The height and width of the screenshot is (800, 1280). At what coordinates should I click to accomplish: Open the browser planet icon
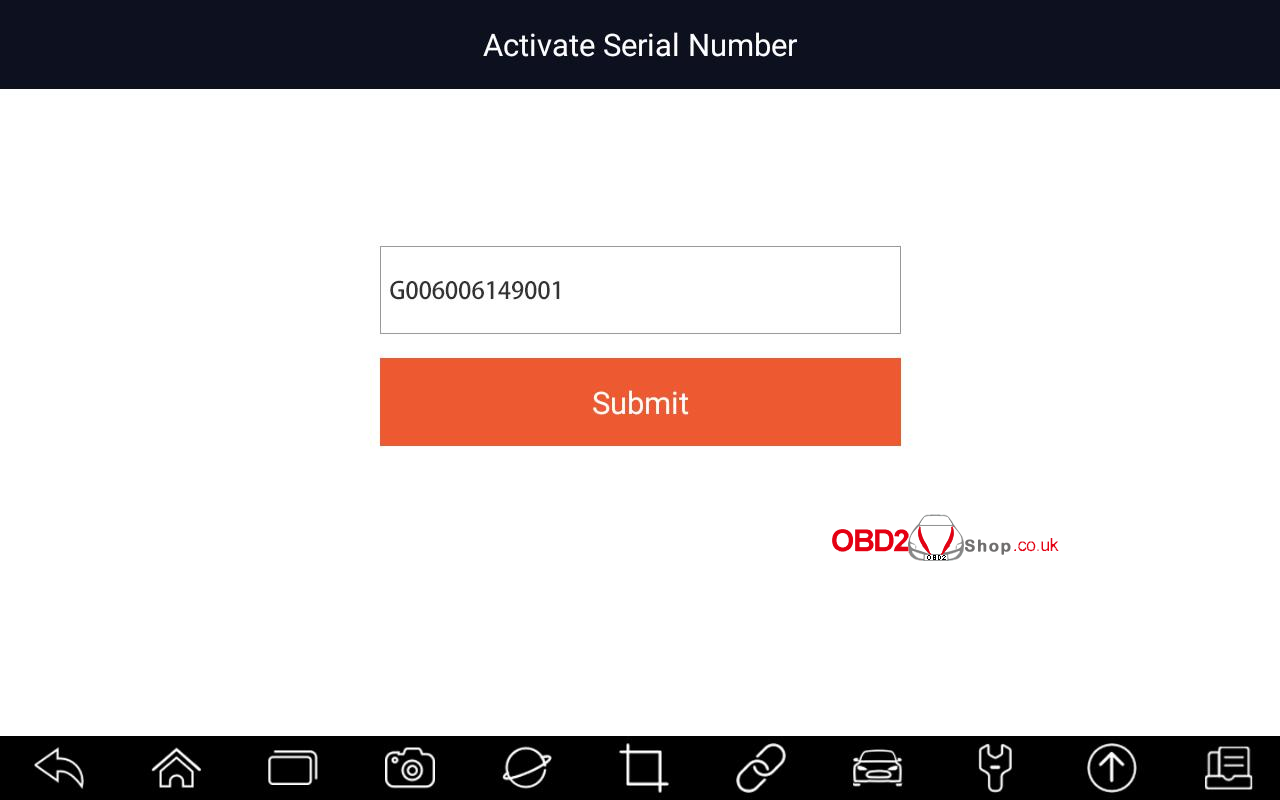pos(526,768)
